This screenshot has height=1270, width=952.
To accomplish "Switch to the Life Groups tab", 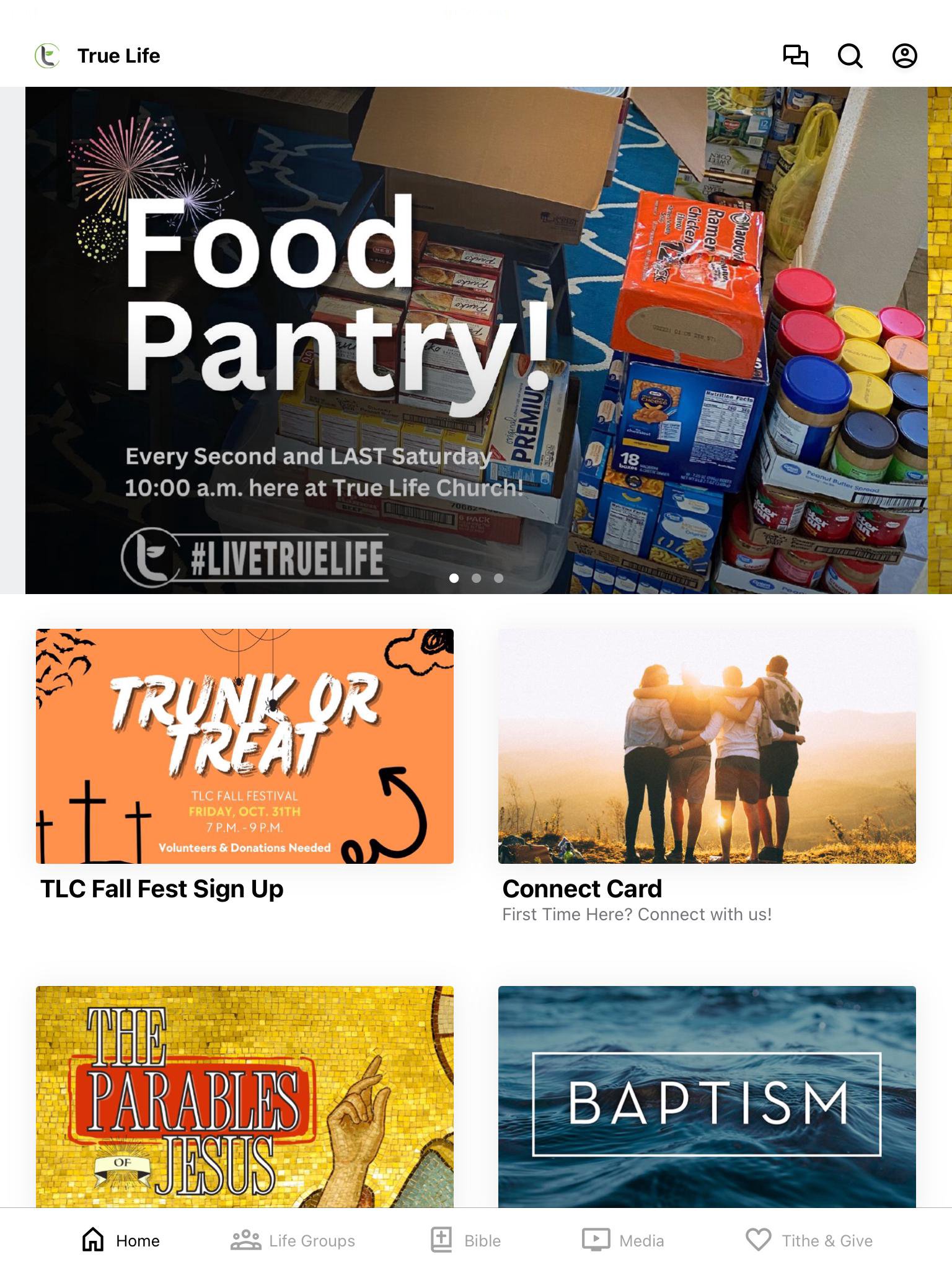I will point(293,1240).
